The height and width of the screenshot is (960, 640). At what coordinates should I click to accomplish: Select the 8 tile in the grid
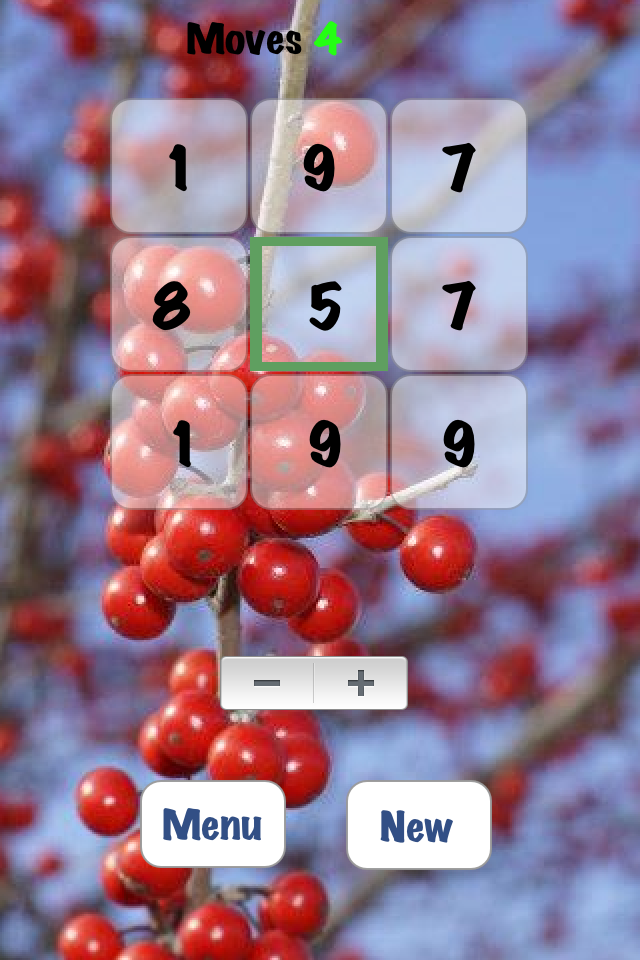pyautogui.click(x=178, y=304)
